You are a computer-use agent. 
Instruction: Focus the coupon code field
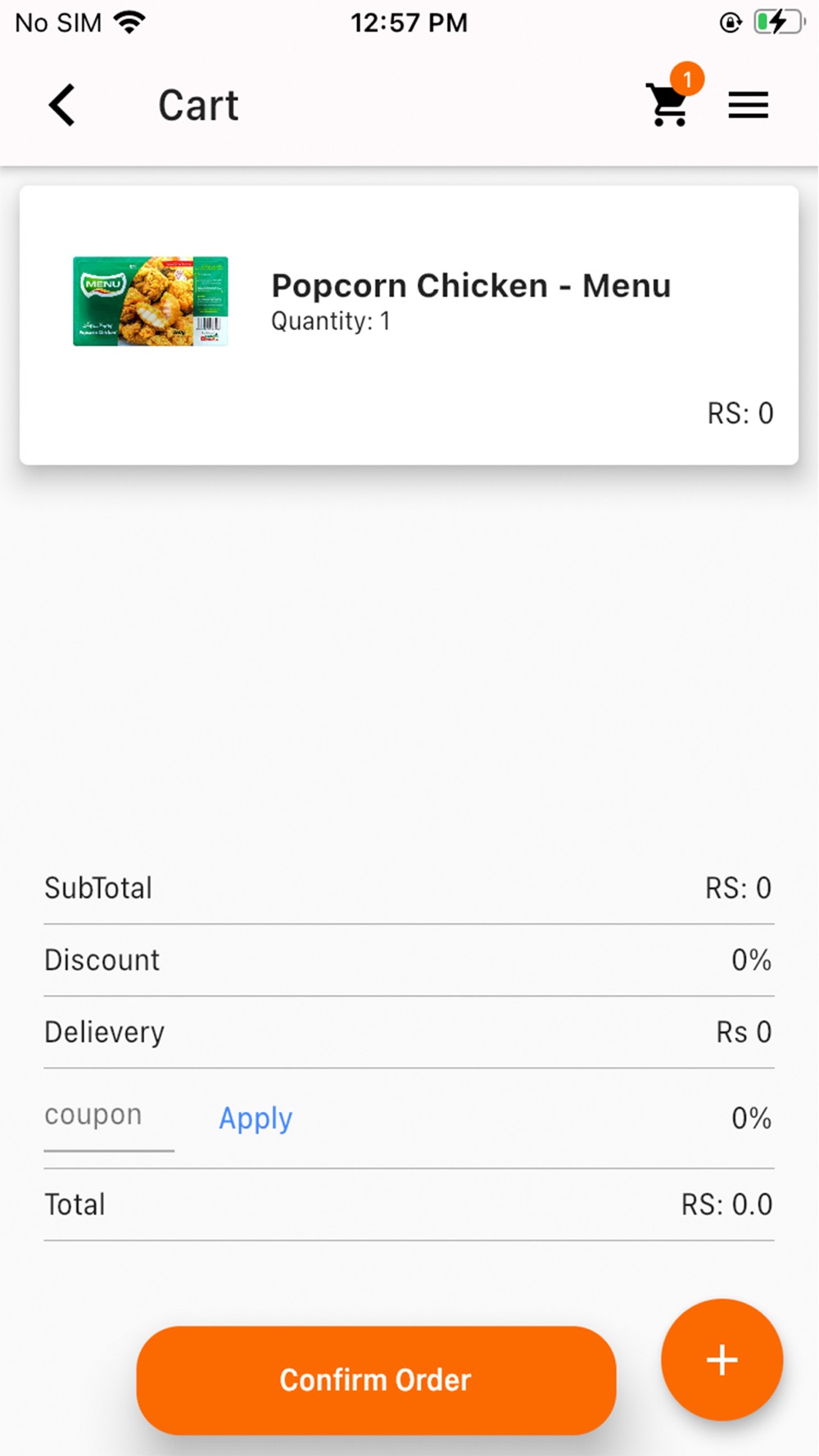pyautogui.click(x=109, y=1117)
